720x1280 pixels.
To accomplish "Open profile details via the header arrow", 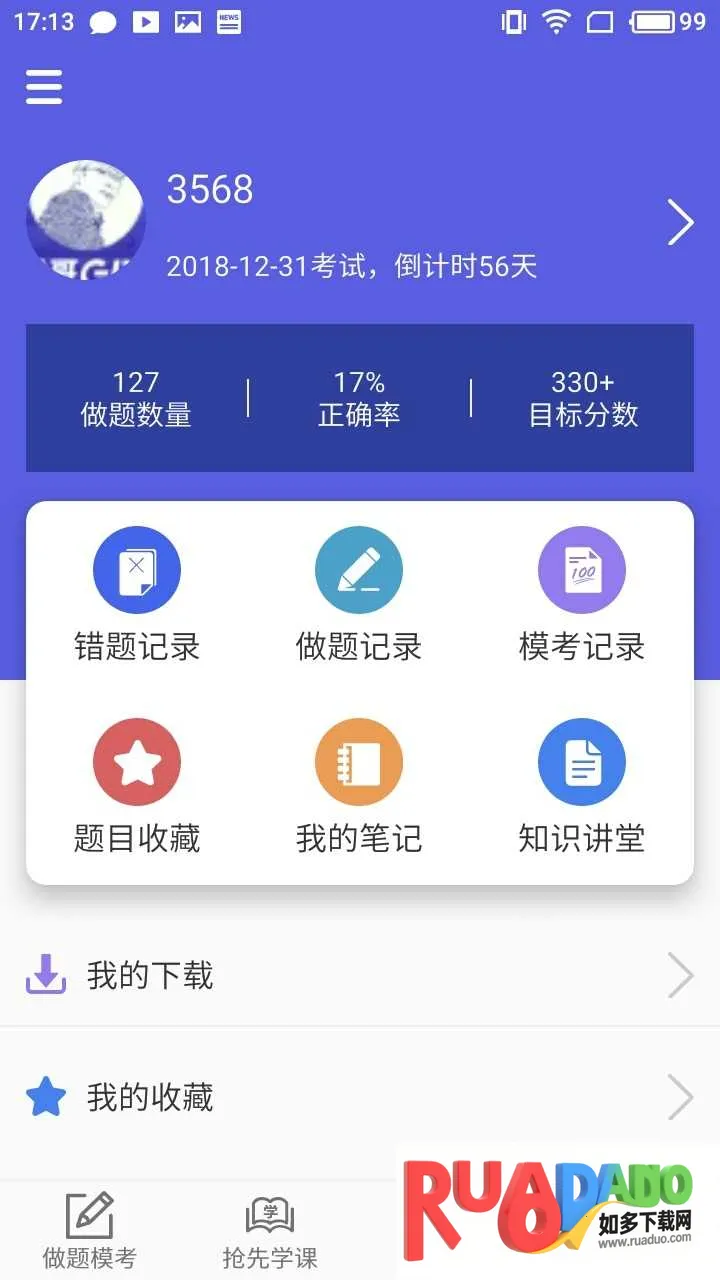I will pyautogui.click(x=680, y=222).
